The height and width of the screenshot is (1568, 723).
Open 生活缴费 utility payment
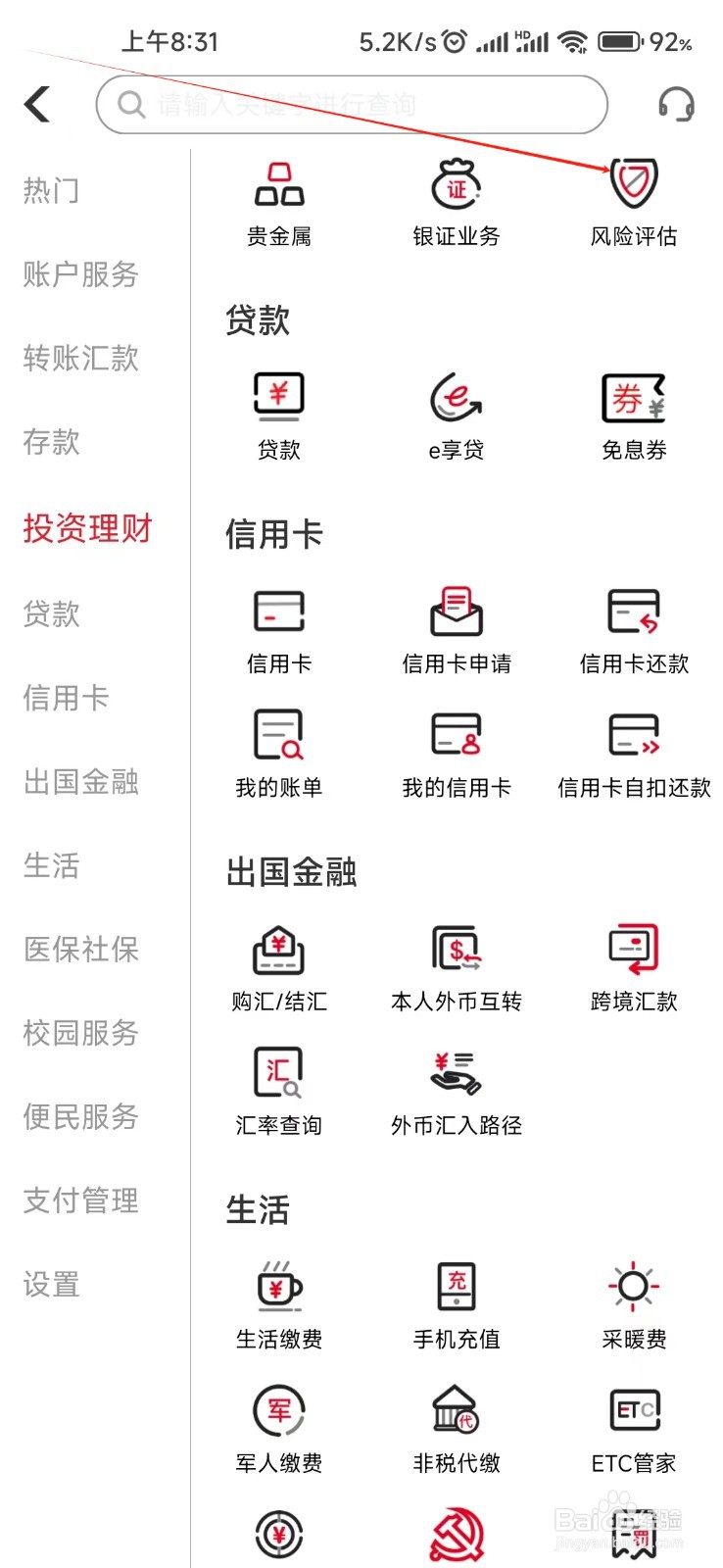[x=278, y=1303]
